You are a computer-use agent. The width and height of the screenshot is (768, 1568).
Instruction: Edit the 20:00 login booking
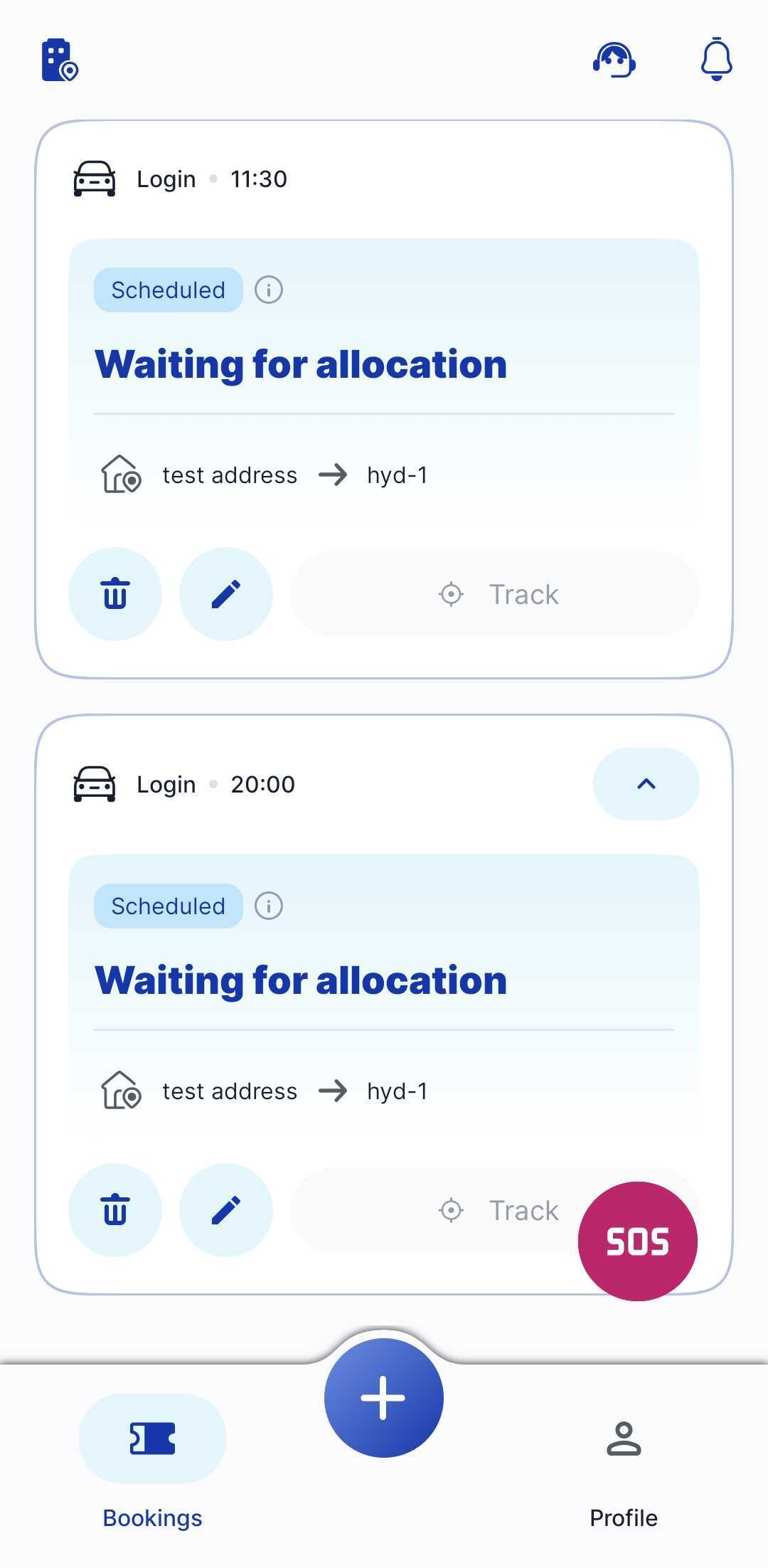tap(226, 1210)
